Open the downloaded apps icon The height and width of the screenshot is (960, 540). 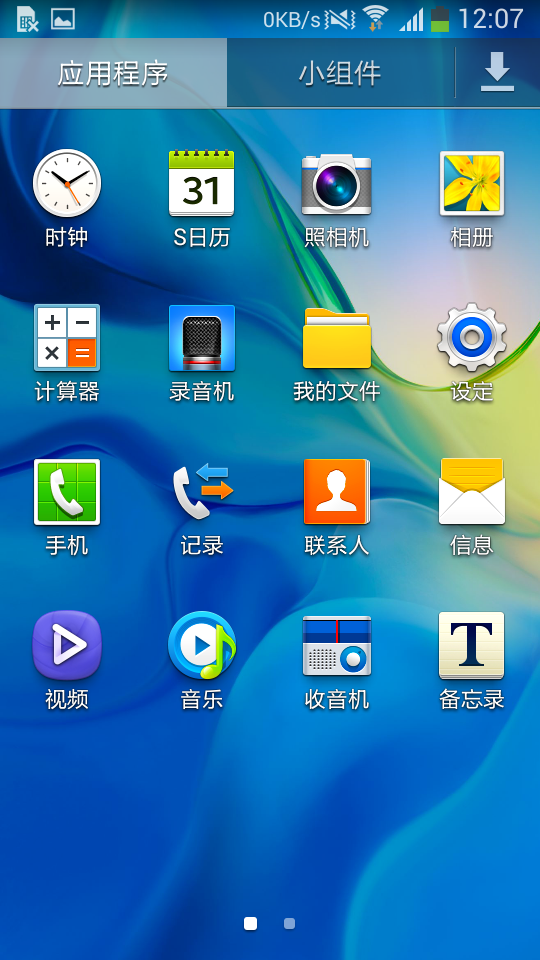click(497, 73)
